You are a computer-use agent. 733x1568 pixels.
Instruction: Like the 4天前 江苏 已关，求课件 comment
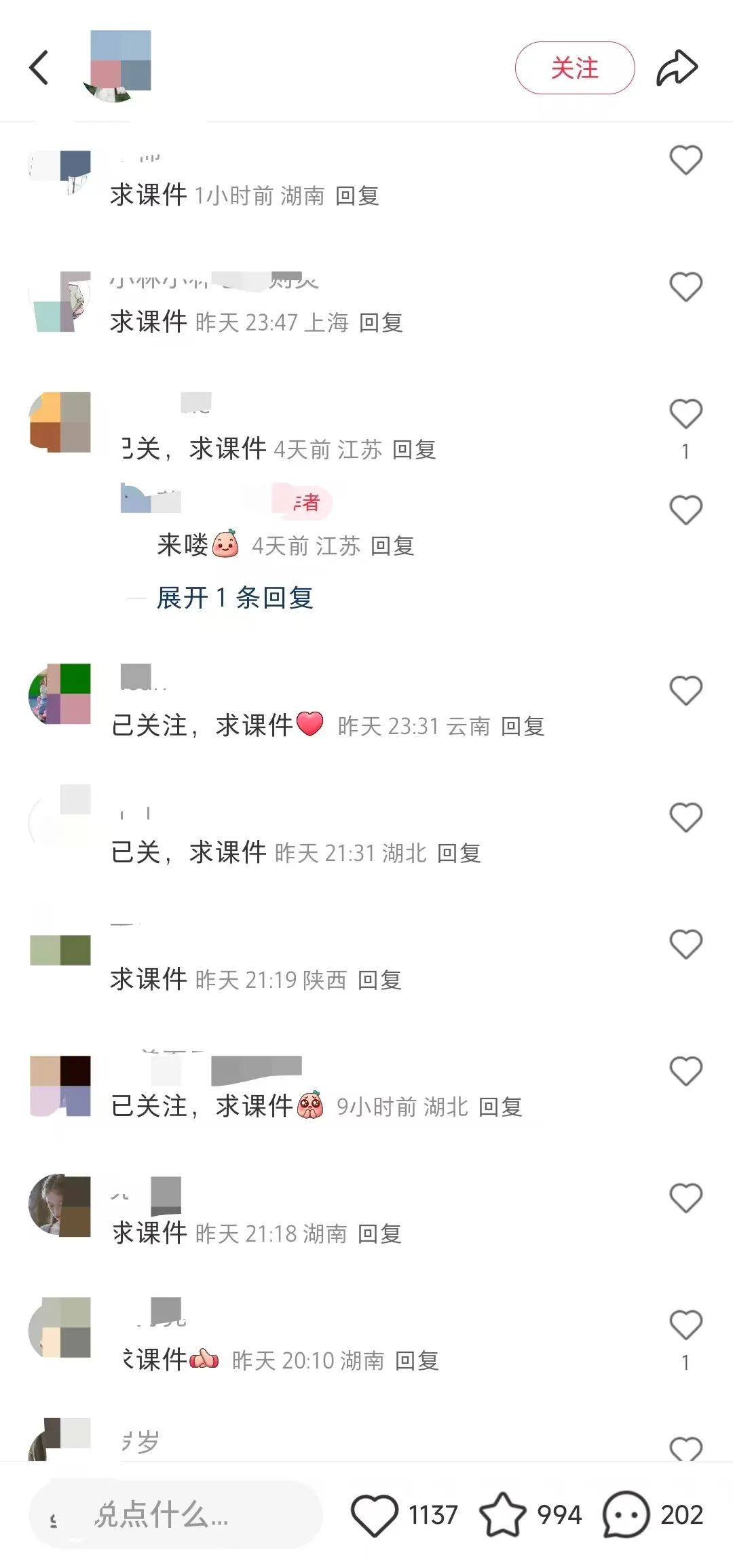[685, 414]
